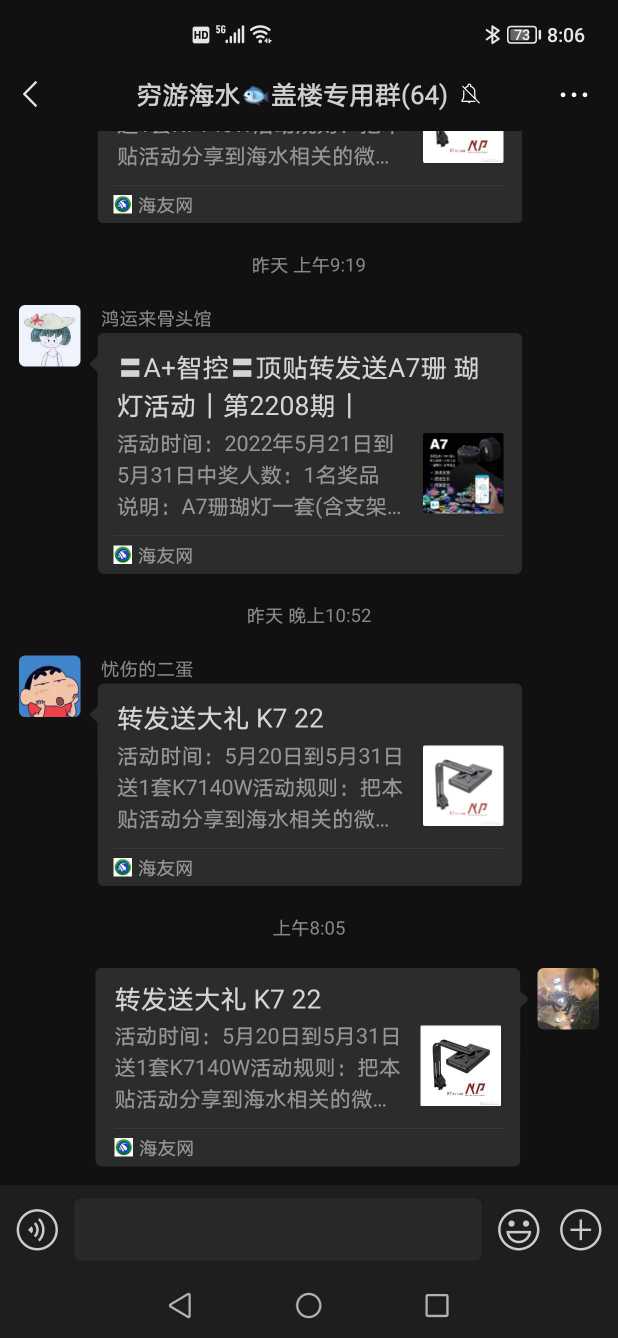Image resolution: width=618 pixels, height=1338 pixels.
Task: Open 忧伤的二蛋's shared K7 22 link card
Action: [309, 784]
